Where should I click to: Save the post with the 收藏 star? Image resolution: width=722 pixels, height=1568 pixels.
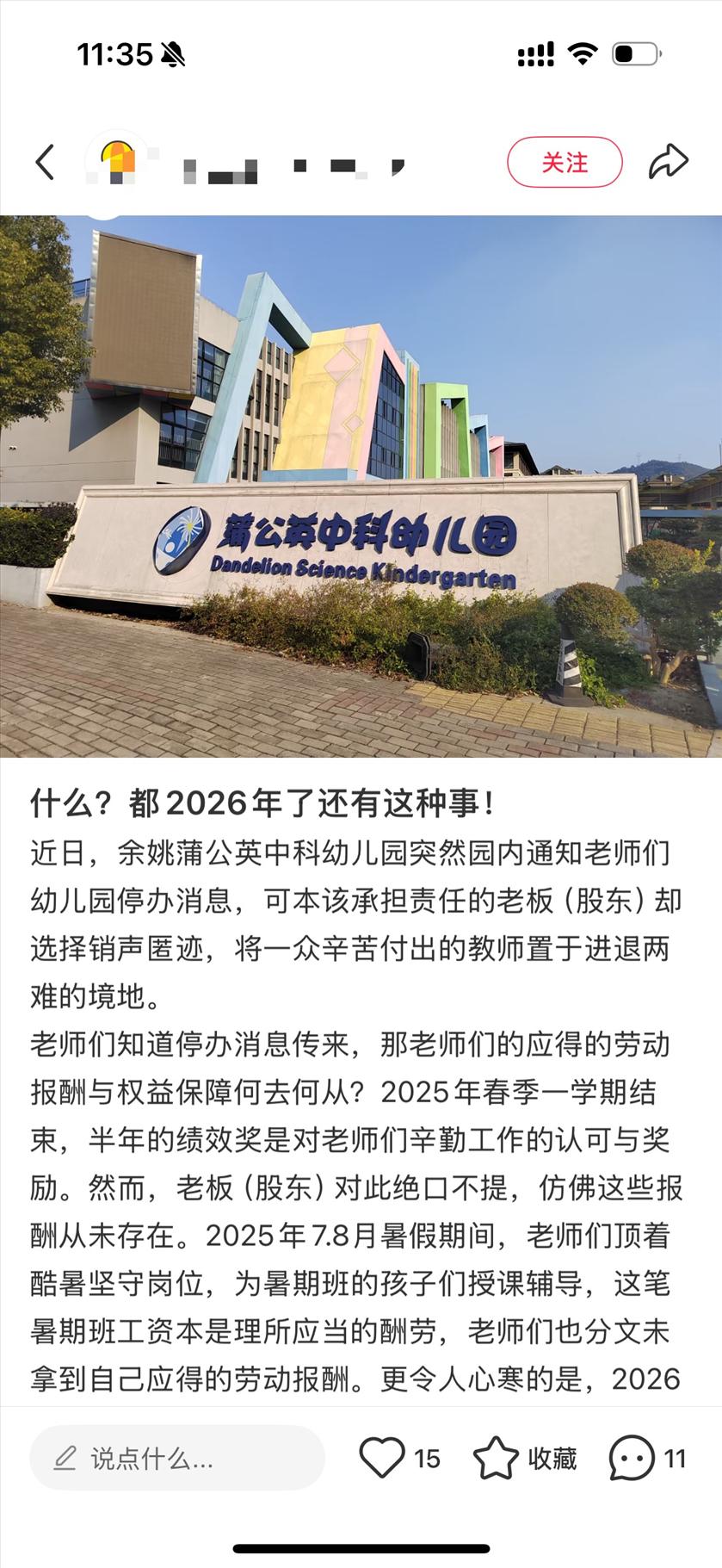tap(497, 1458)
